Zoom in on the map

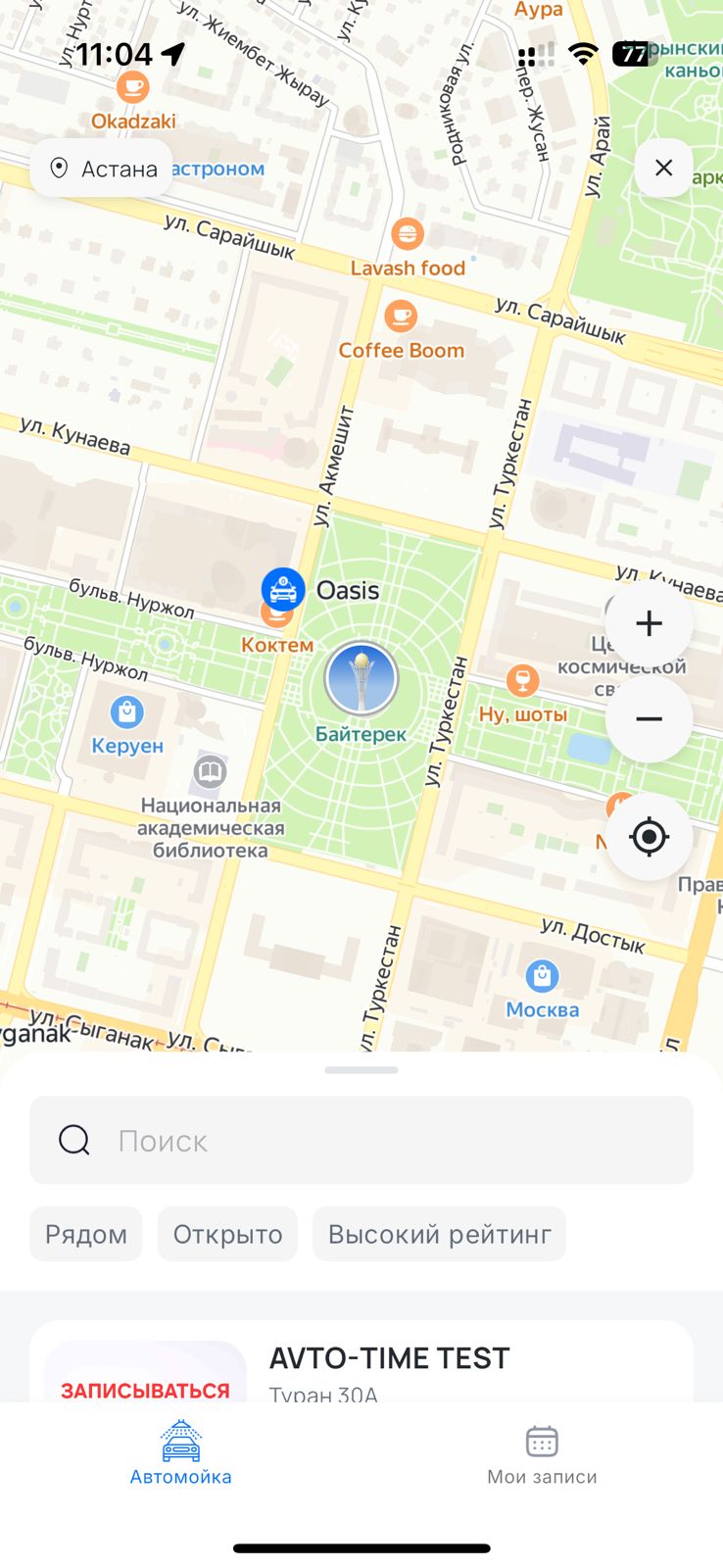649,623
